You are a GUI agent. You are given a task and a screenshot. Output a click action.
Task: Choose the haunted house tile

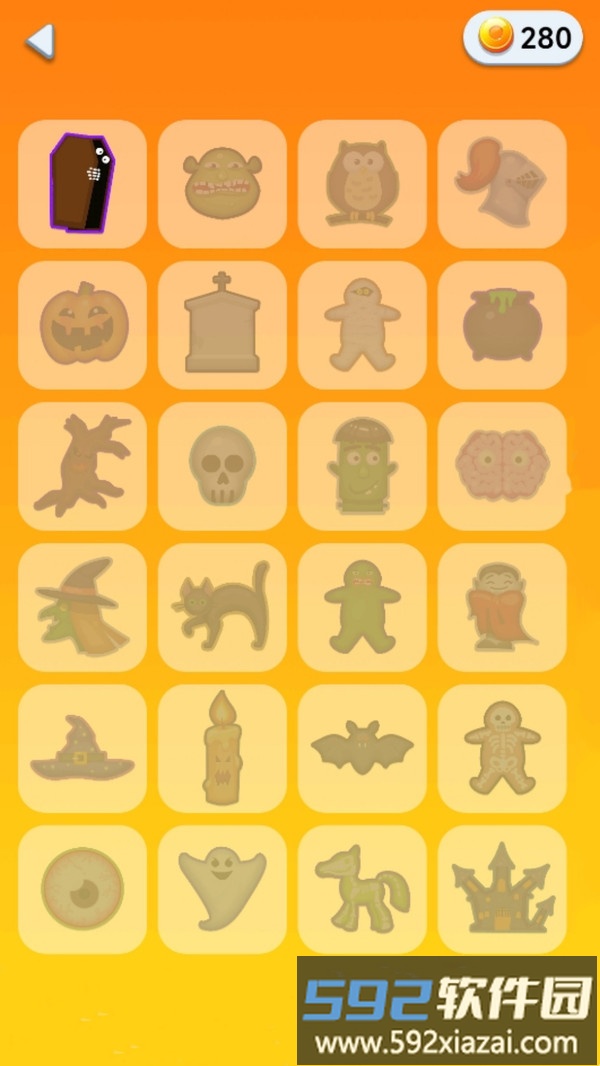point(502,889)
